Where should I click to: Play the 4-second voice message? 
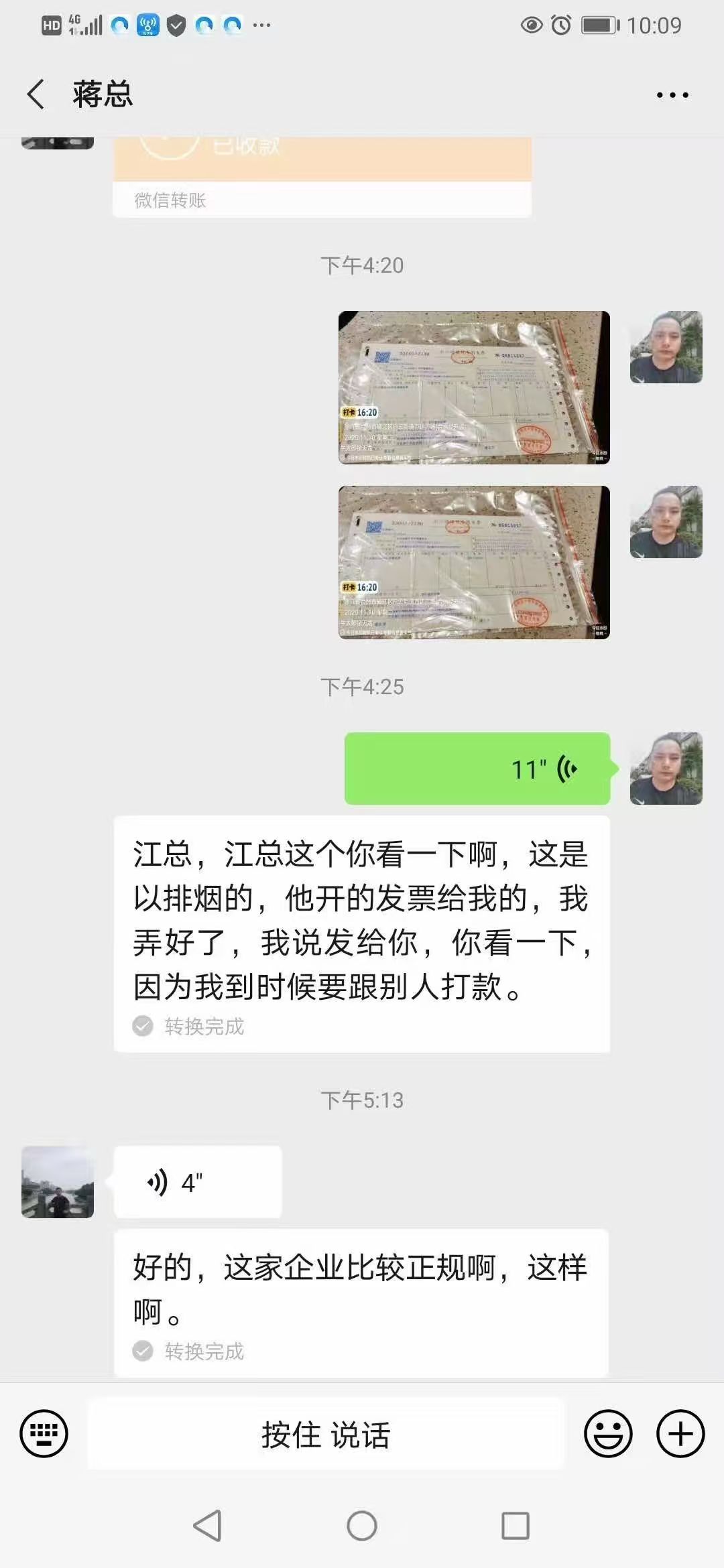tap(198, 1182)
